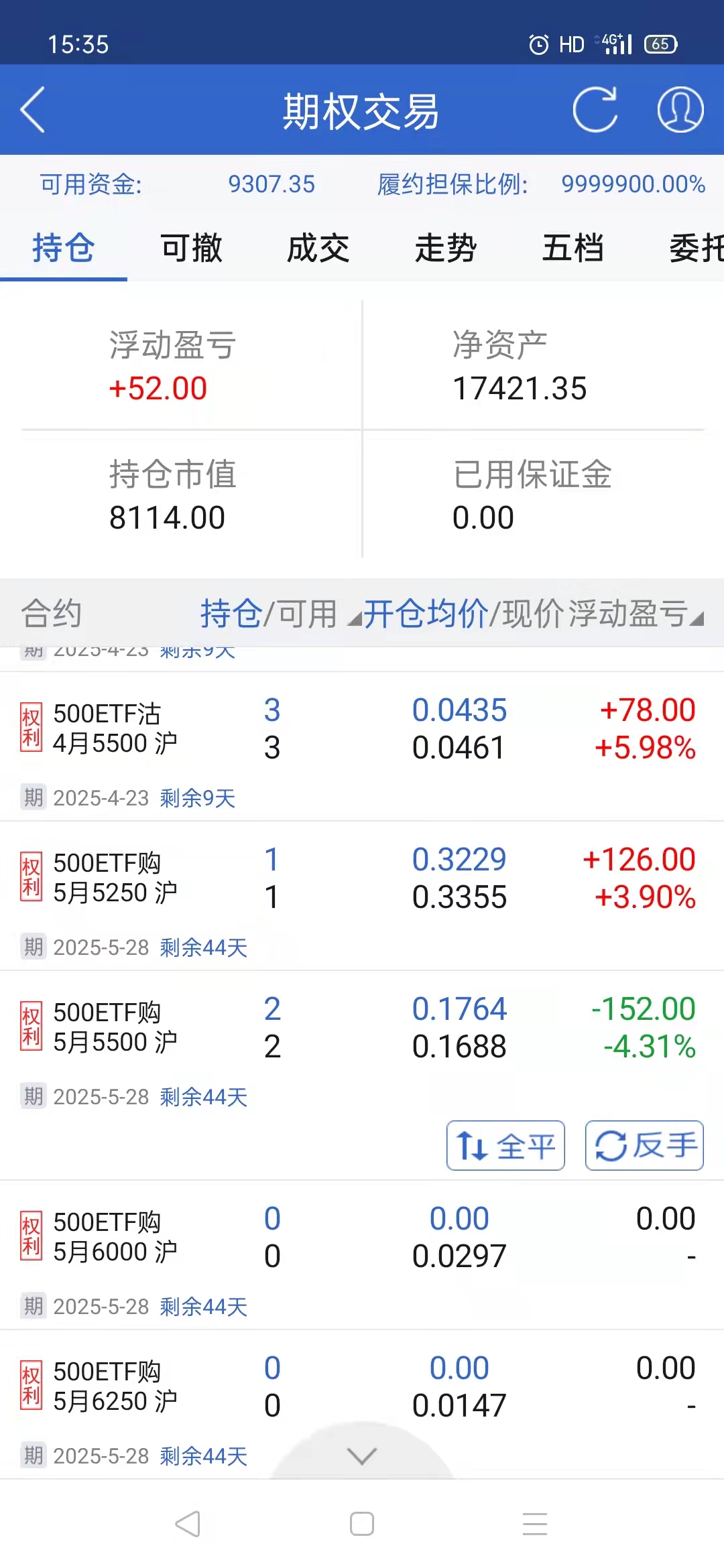The width and height of the screenshot is (724, 1568).
Task: Switch to the 成交 tab
Action: click(318, 249)
